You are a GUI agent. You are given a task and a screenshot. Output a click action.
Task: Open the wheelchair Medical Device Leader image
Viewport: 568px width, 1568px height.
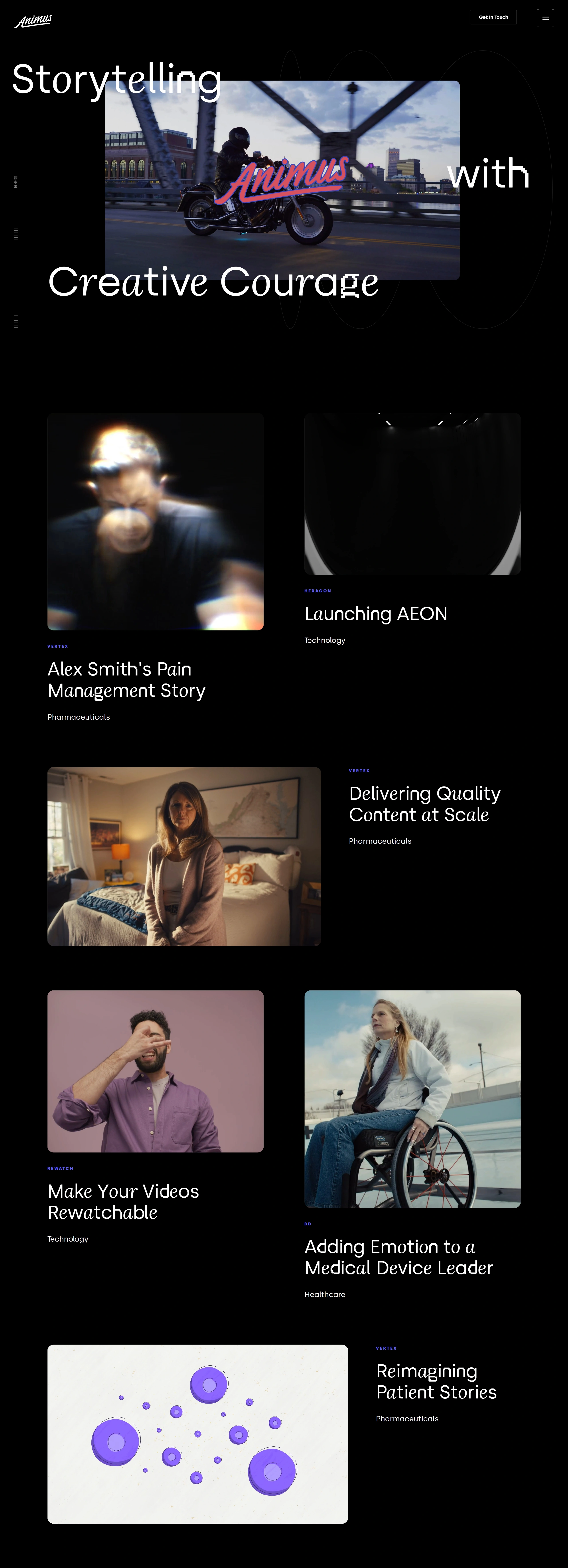(x=412, y=1099)
